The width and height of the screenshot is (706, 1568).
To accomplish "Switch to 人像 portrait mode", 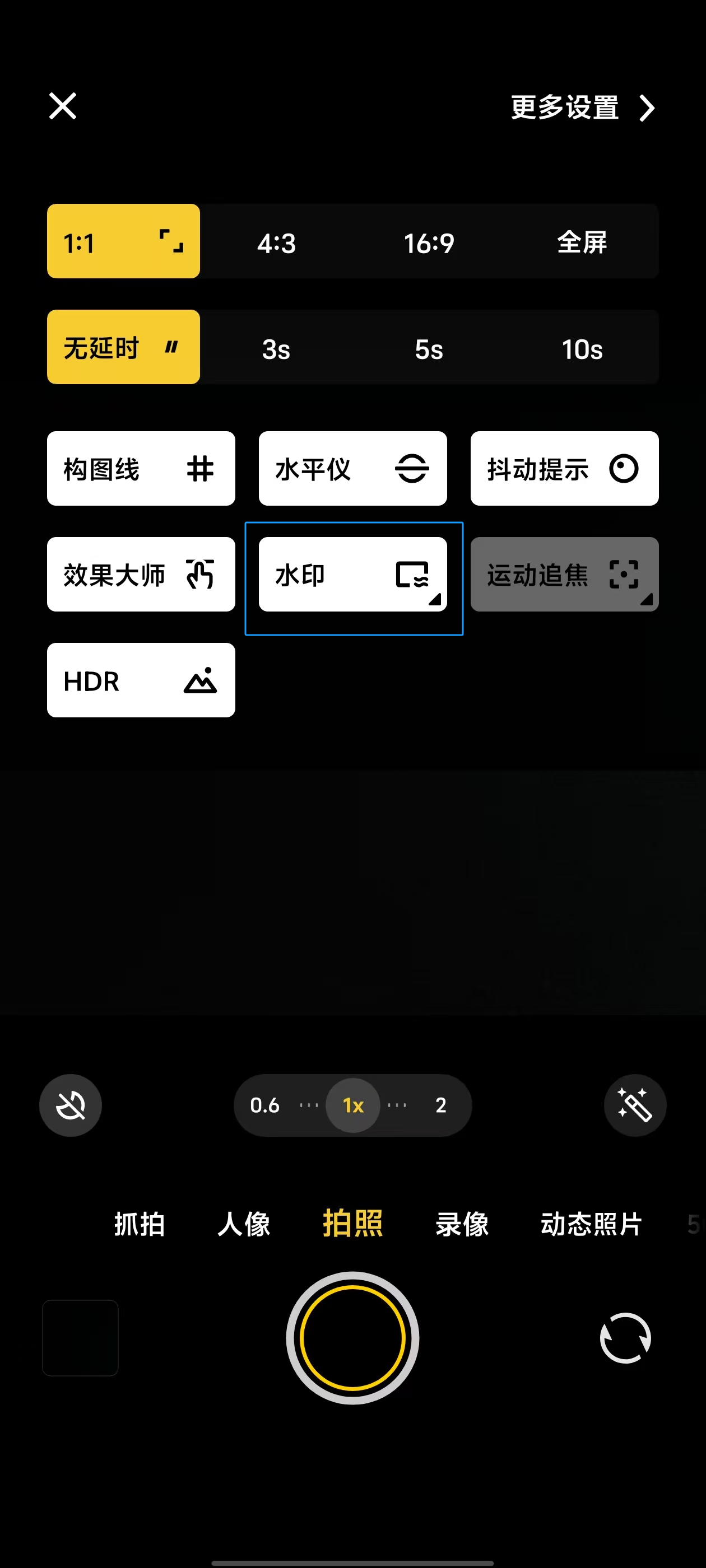I will coord(244,1224).
